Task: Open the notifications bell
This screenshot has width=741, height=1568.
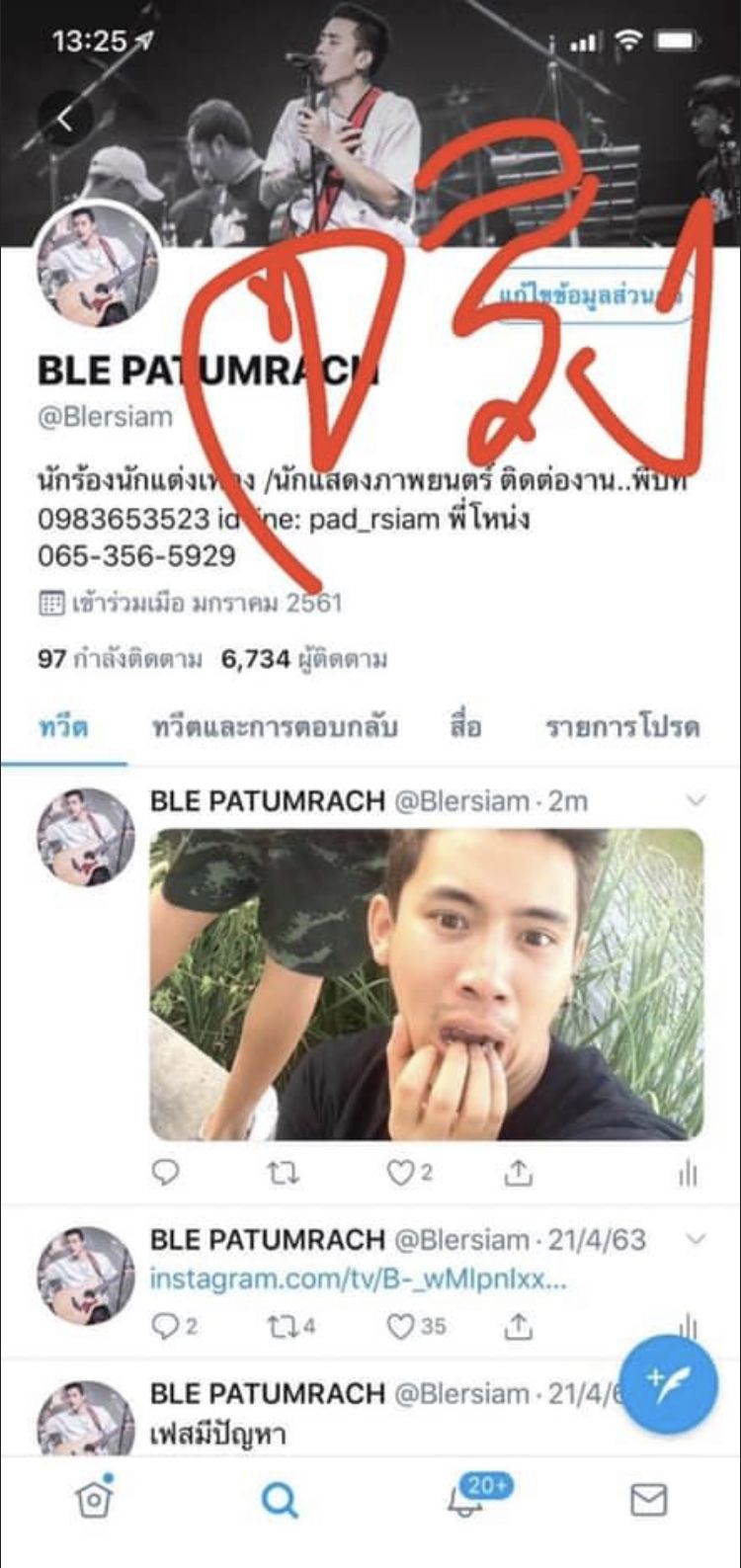Action: (464, 1501)
